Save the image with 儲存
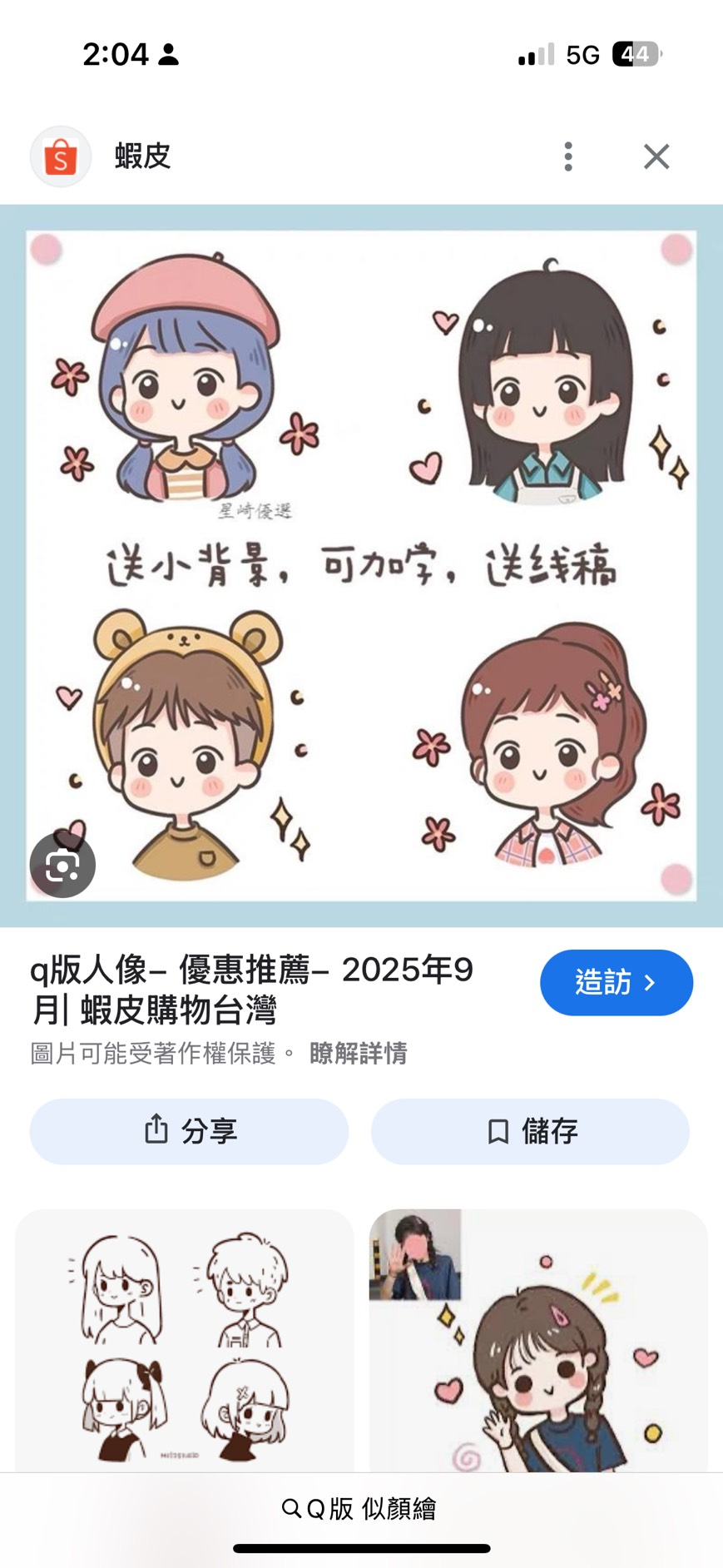Screen dimensions: 723x1568 tap(530, 1131)
